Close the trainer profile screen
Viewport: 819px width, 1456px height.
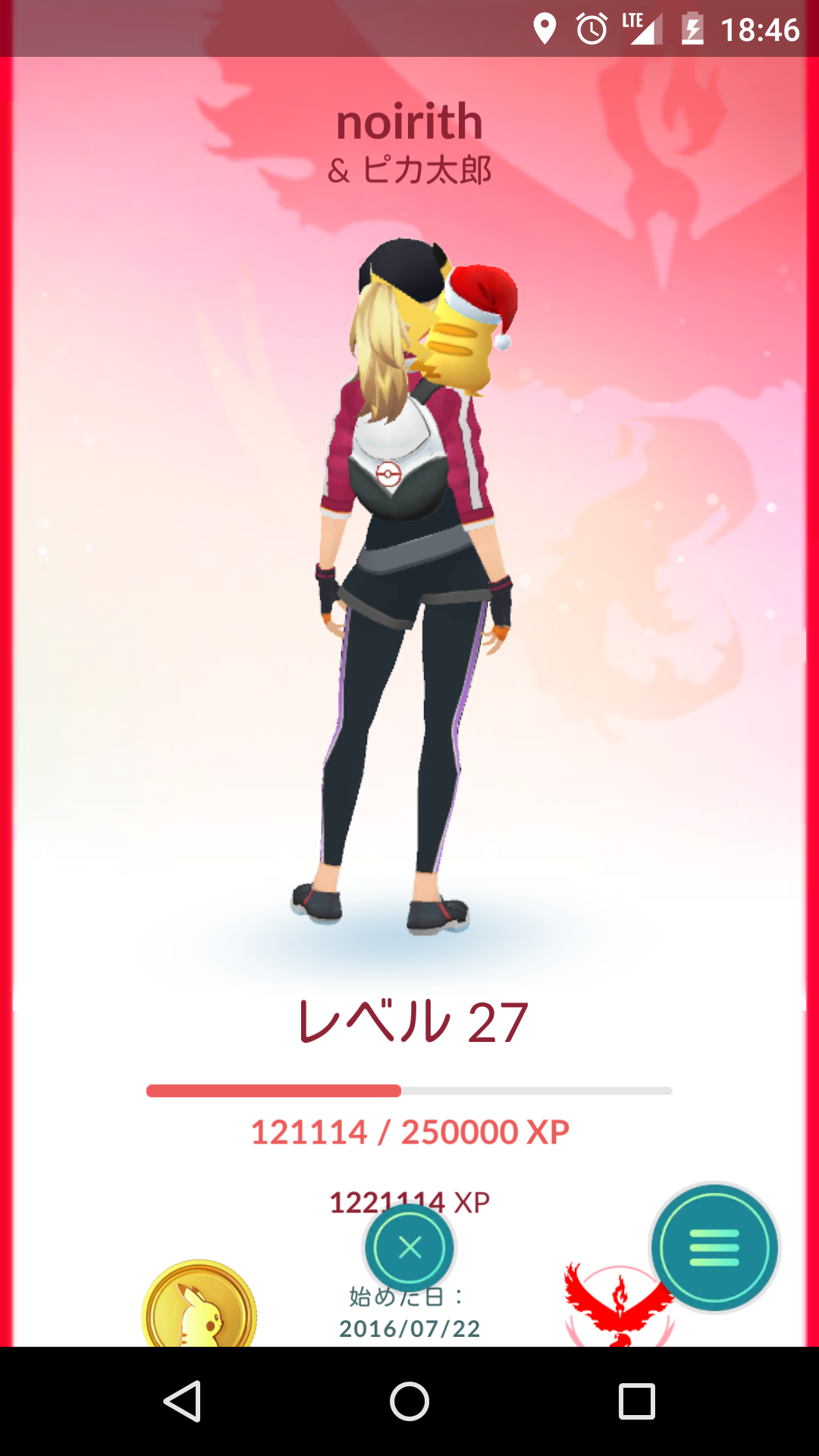409,1247
